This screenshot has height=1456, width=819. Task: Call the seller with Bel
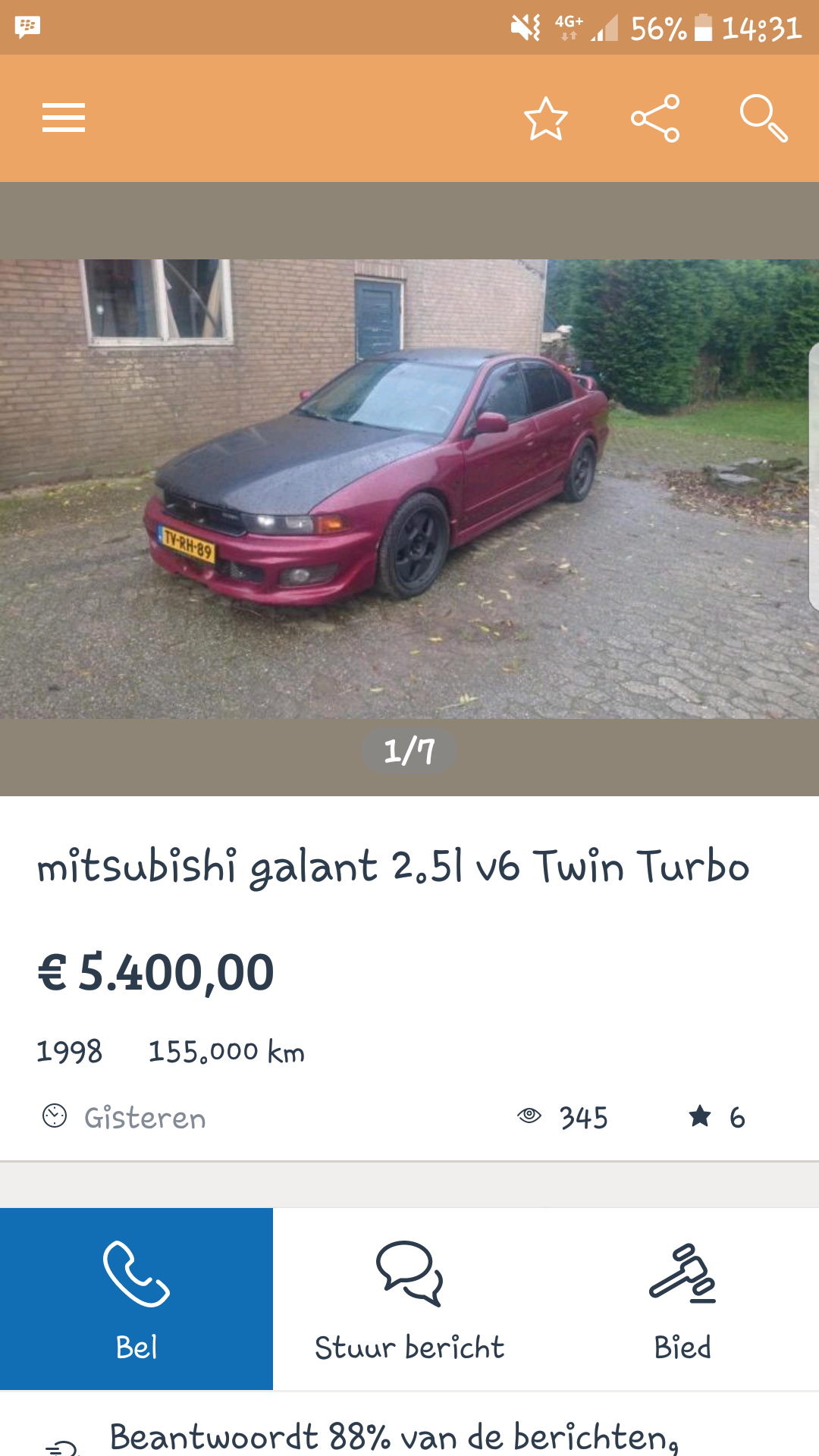(136, 1298)
